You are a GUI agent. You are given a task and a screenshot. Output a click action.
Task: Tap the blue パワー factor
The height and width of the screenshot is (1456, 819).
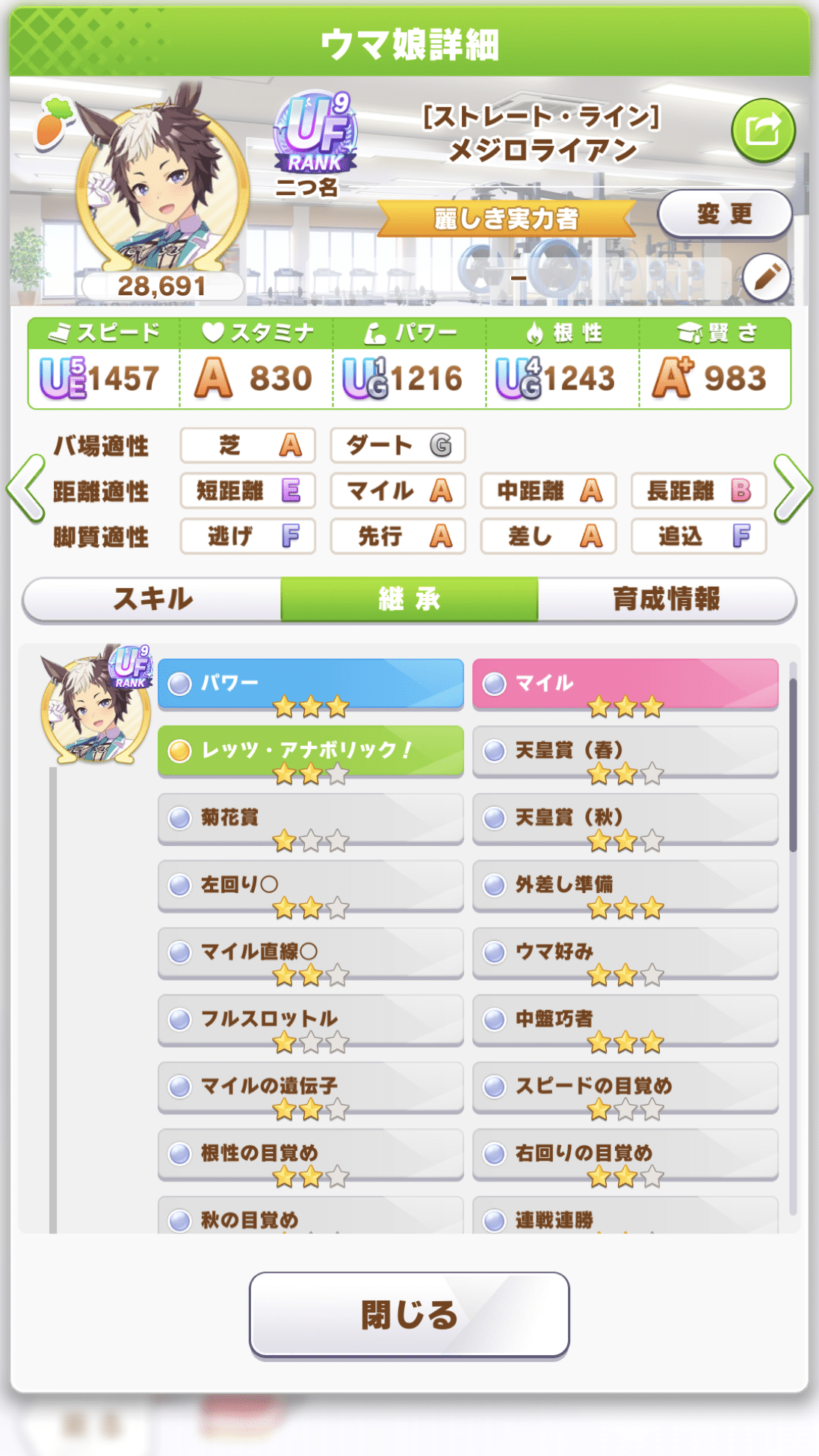coord(311,685)
